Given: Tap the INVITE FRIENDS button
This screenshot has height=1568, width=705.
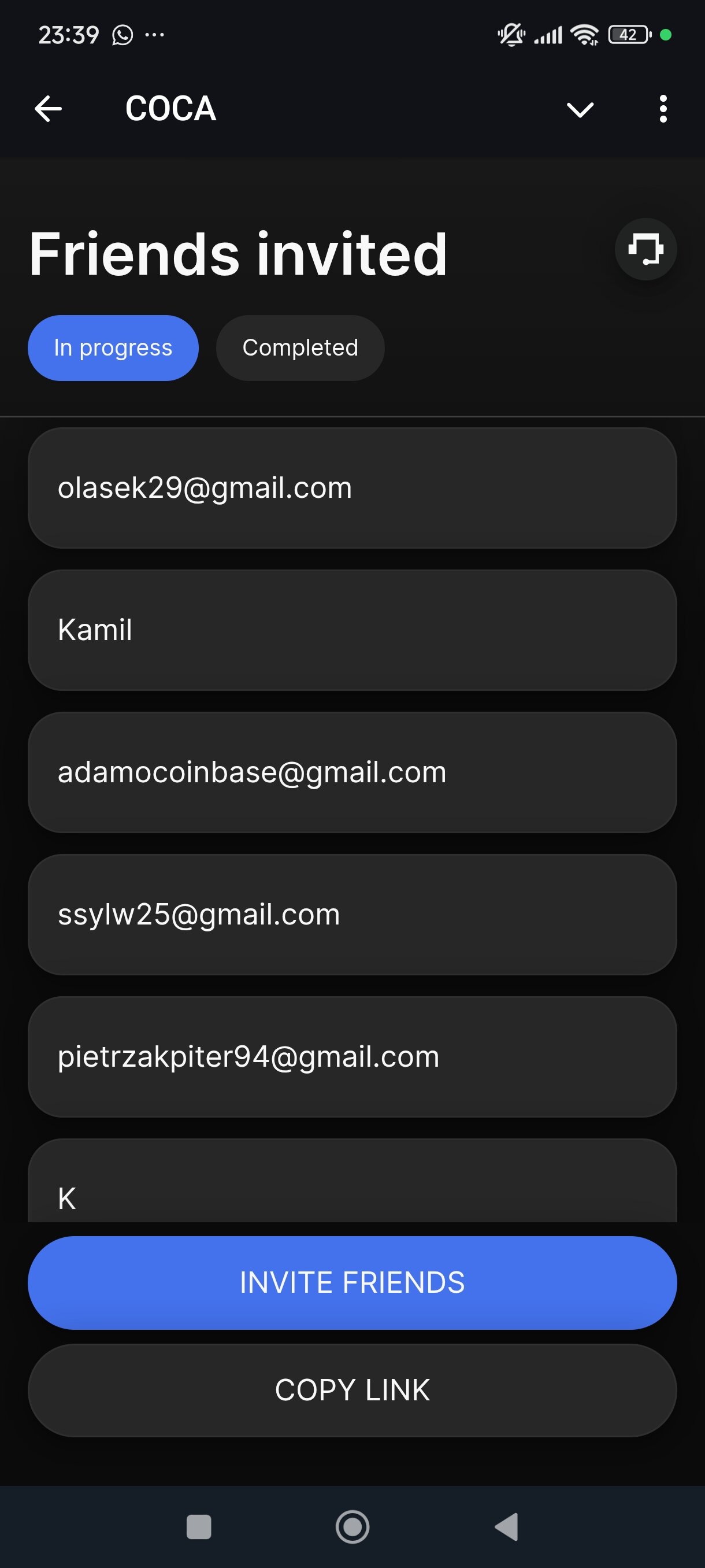Looking at the screenshot, I should click(352, 1282).
